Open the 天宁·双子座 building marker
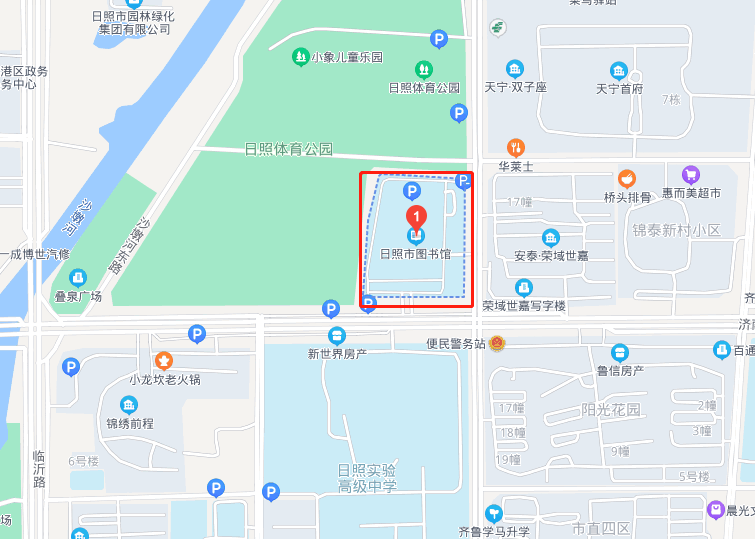The height and width of the screenshot is (539, 755). pyautogui.click(x=515, y=69)
